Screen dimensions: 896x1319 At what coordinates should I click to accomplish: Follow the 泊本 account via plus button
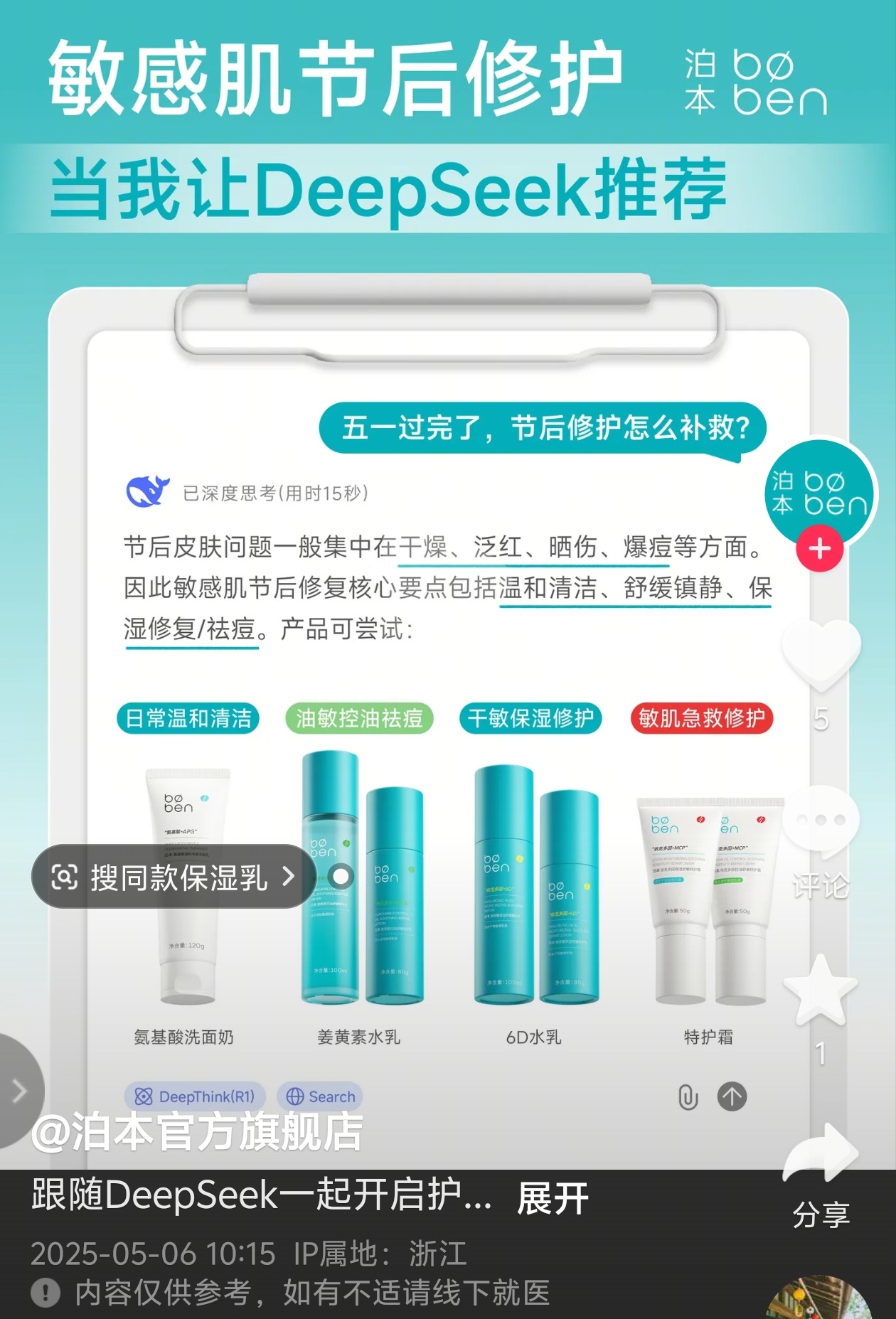pyautogui.click(x=819, y=549)
